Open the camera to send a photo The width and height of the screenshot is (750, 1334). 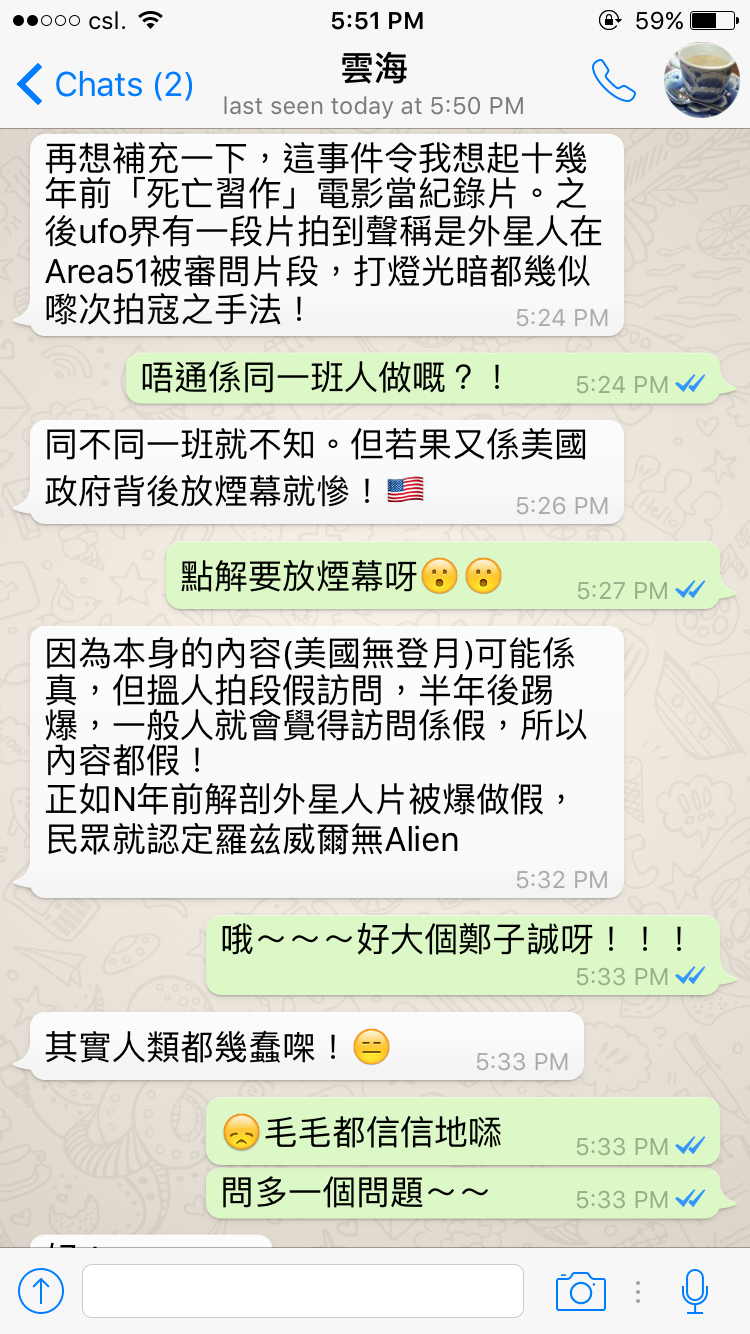point(581,1291)
